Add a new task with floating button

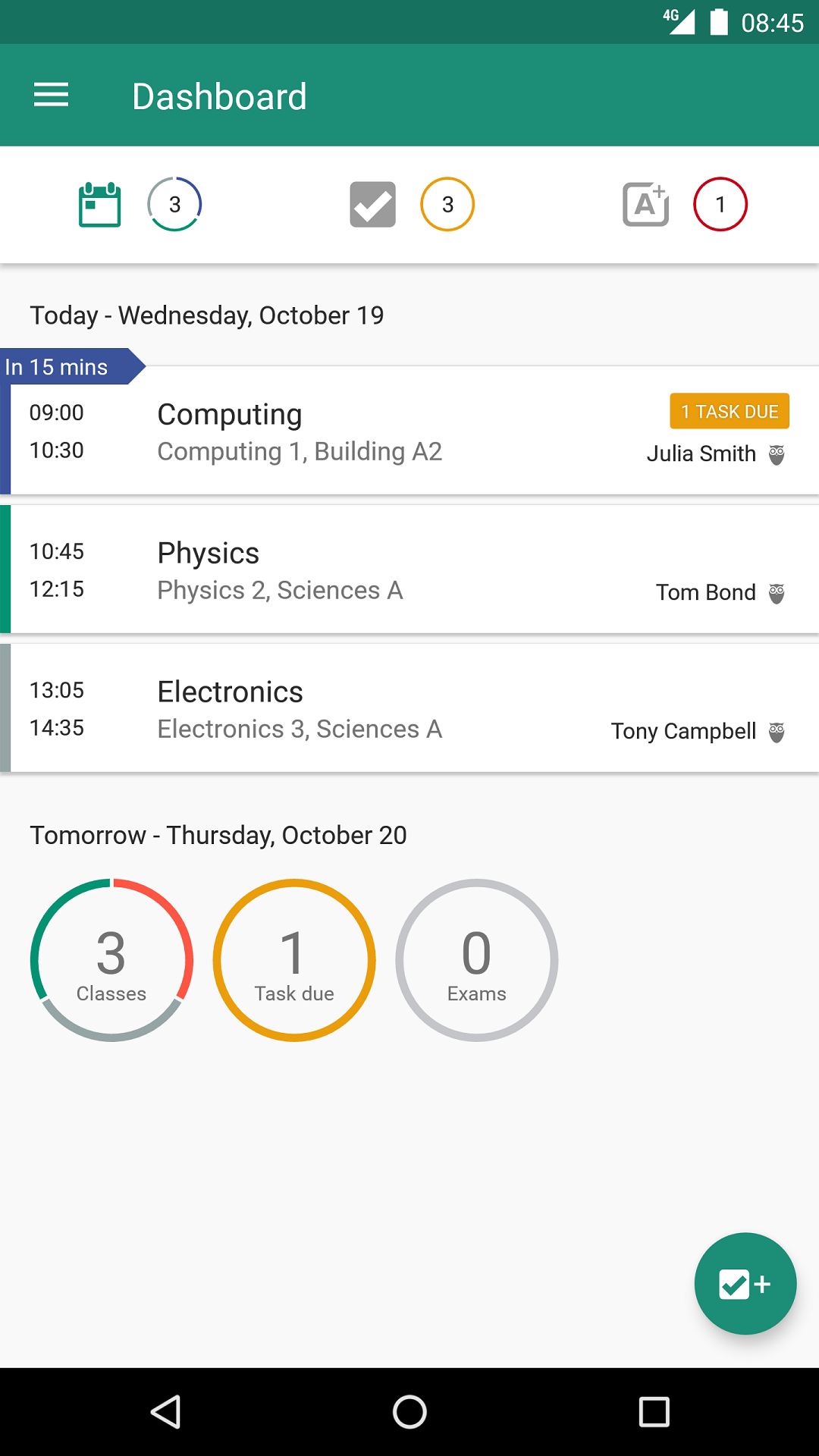745,1283
